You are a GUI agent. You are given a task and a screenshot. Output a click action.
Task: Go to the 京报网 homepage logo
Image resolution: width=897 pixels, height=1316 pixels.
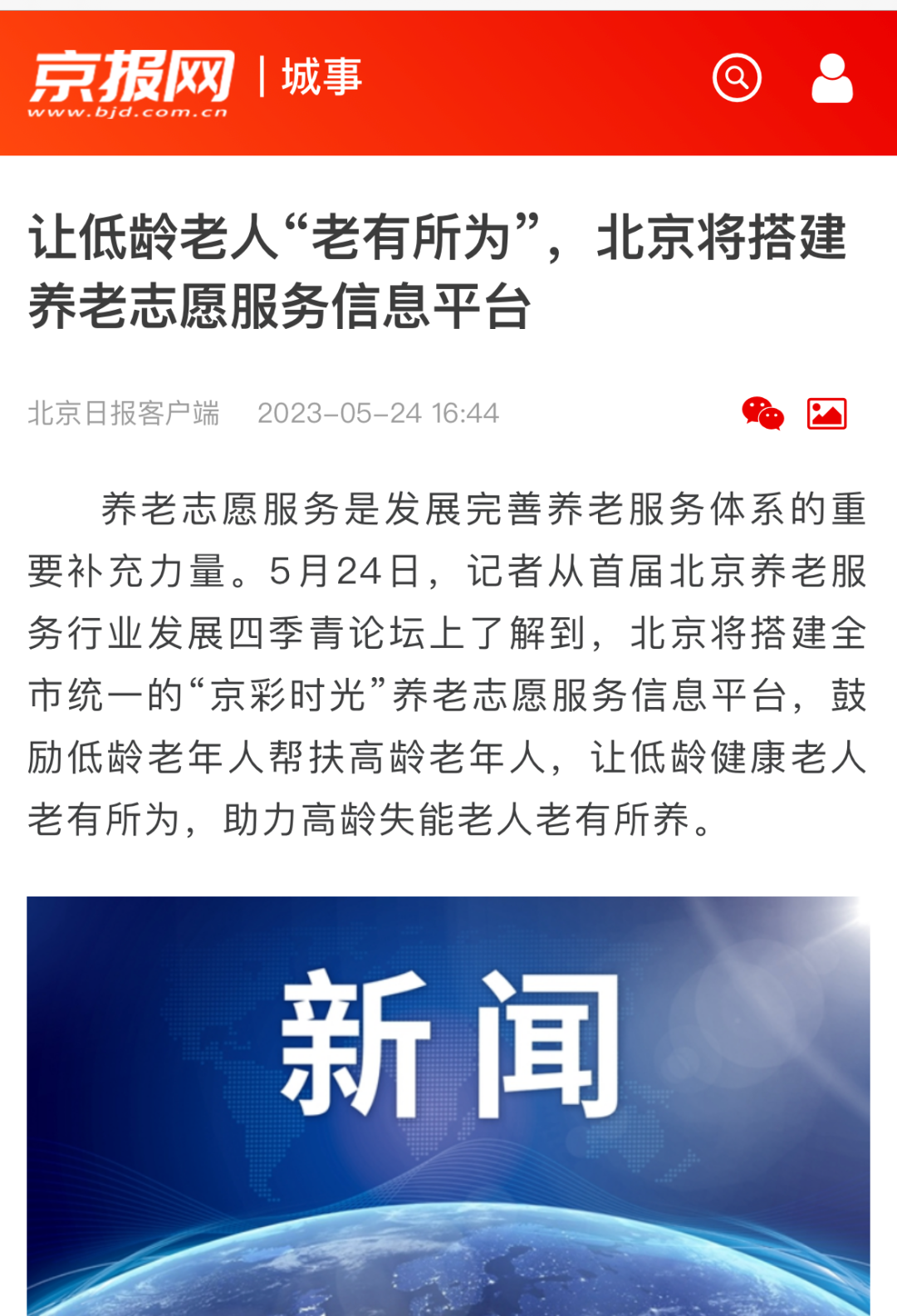coord(130,82)
